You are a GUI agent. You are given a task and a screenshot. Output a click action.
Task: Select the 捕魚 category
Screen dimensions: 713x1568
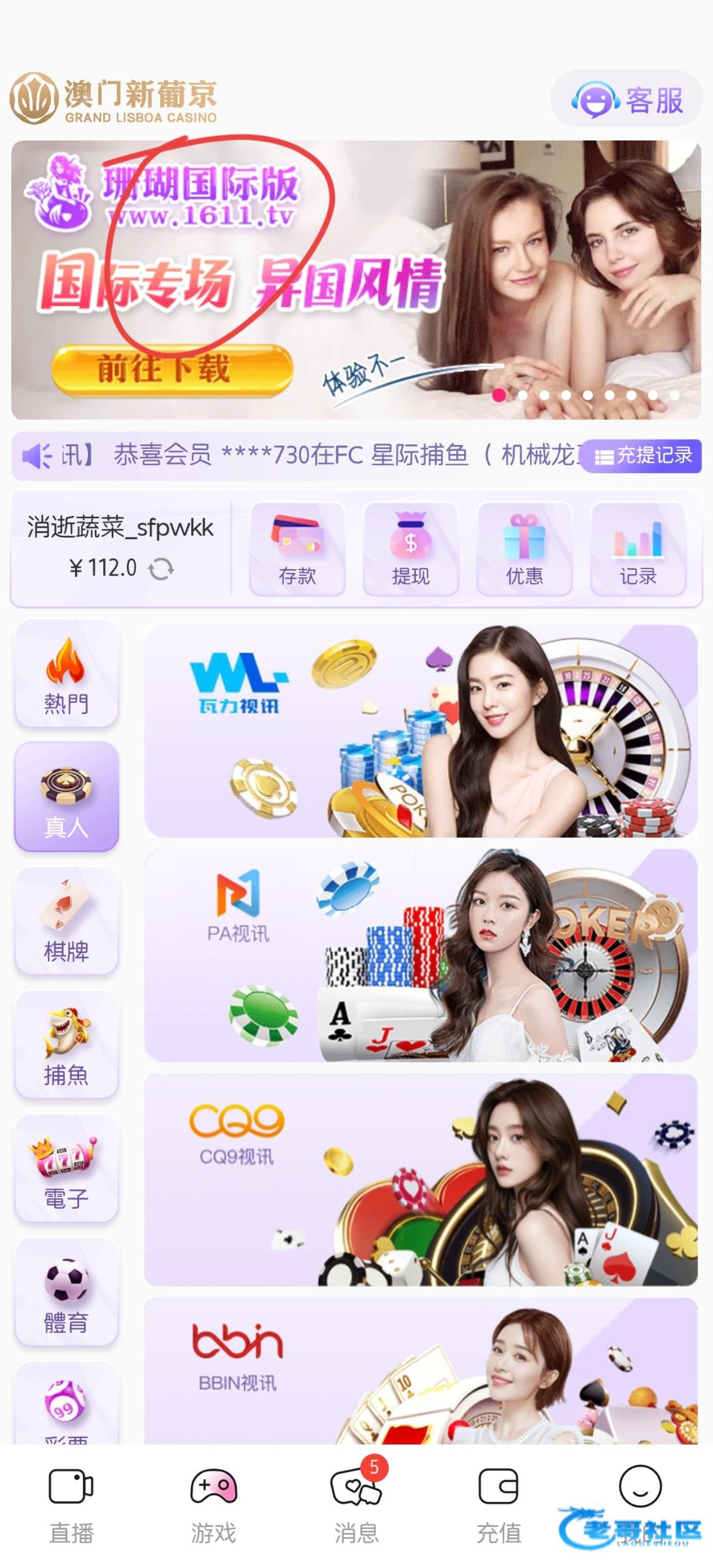[x=67, y=1045]
